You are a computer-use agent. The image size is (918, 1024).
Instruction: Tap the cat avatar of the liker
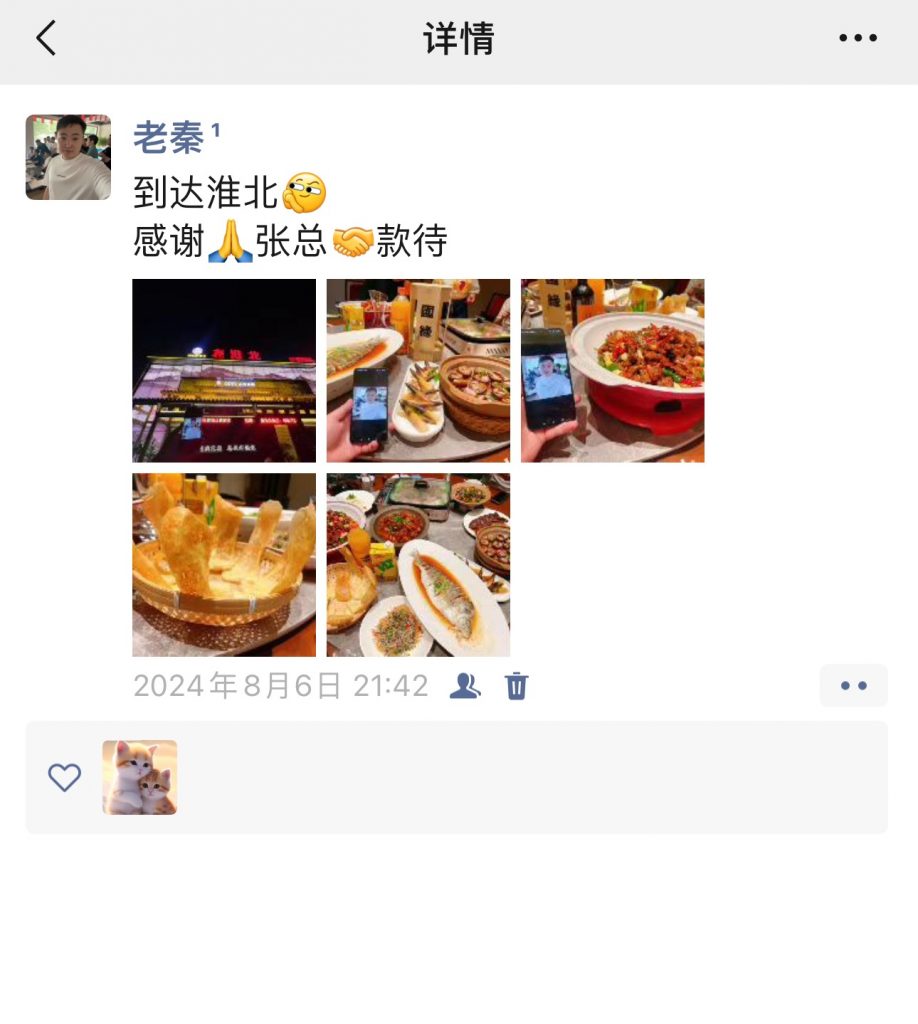[x=139, y=777]
